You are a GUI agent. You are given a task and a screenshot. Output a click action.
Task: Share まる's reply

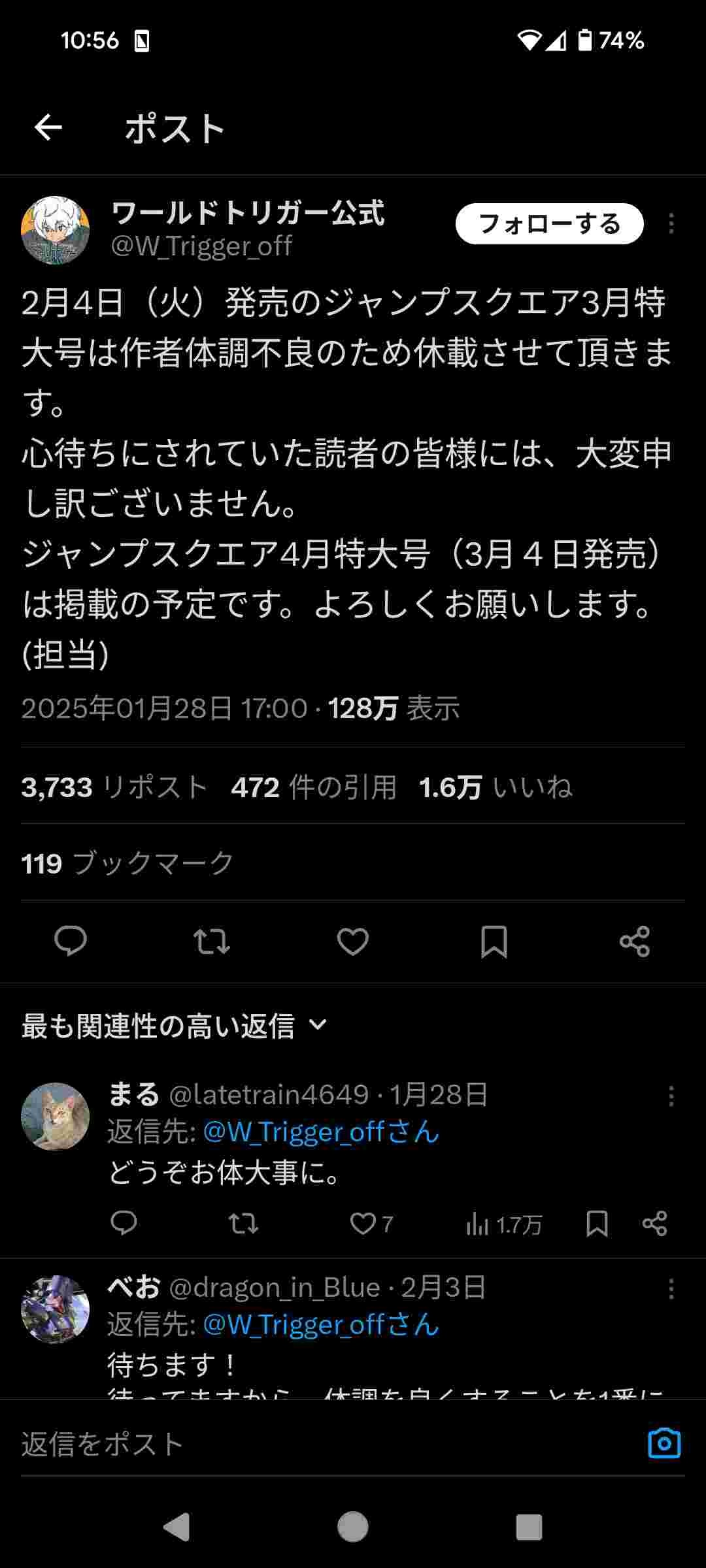(x=654, y=1224)
